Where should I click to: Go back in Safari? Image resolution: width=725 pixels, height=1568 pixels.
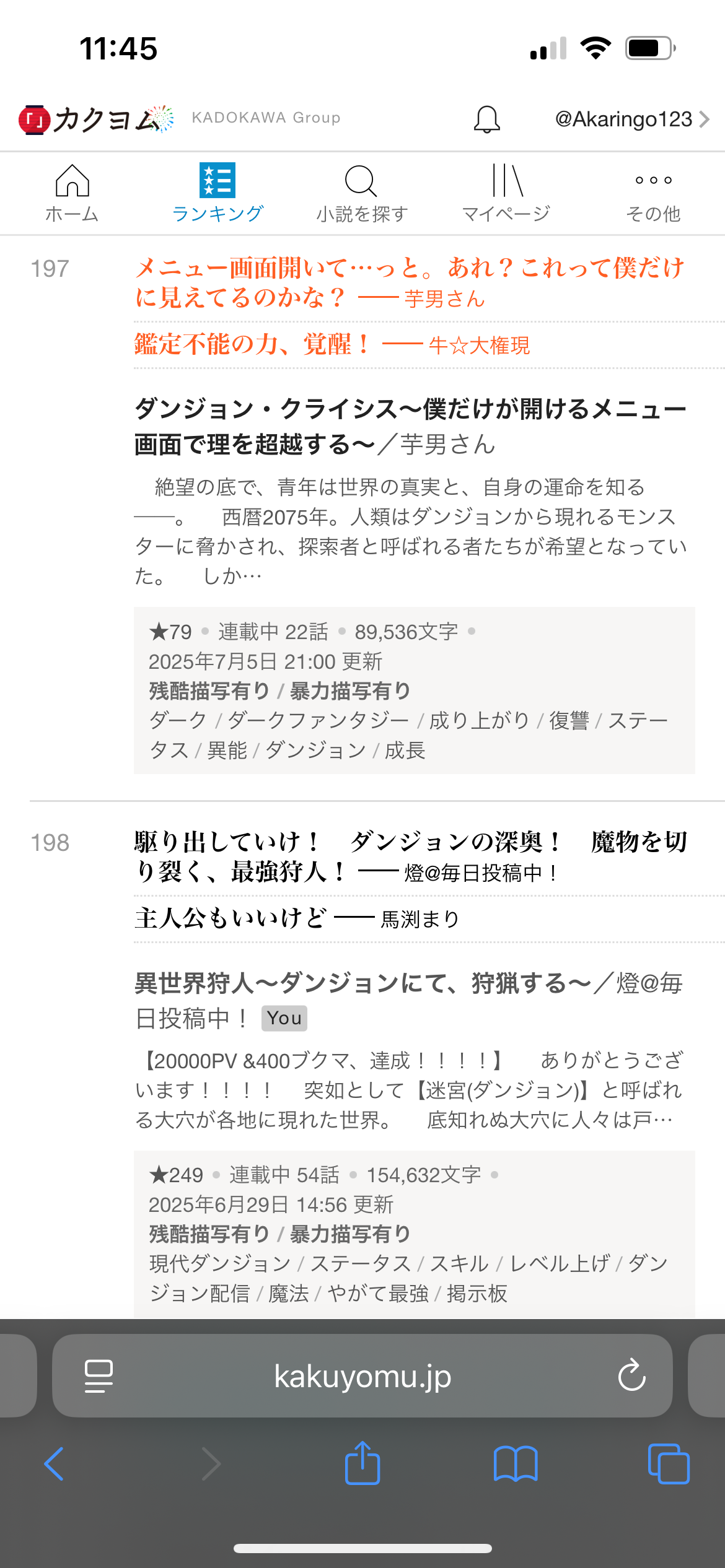click(55, 1464)
